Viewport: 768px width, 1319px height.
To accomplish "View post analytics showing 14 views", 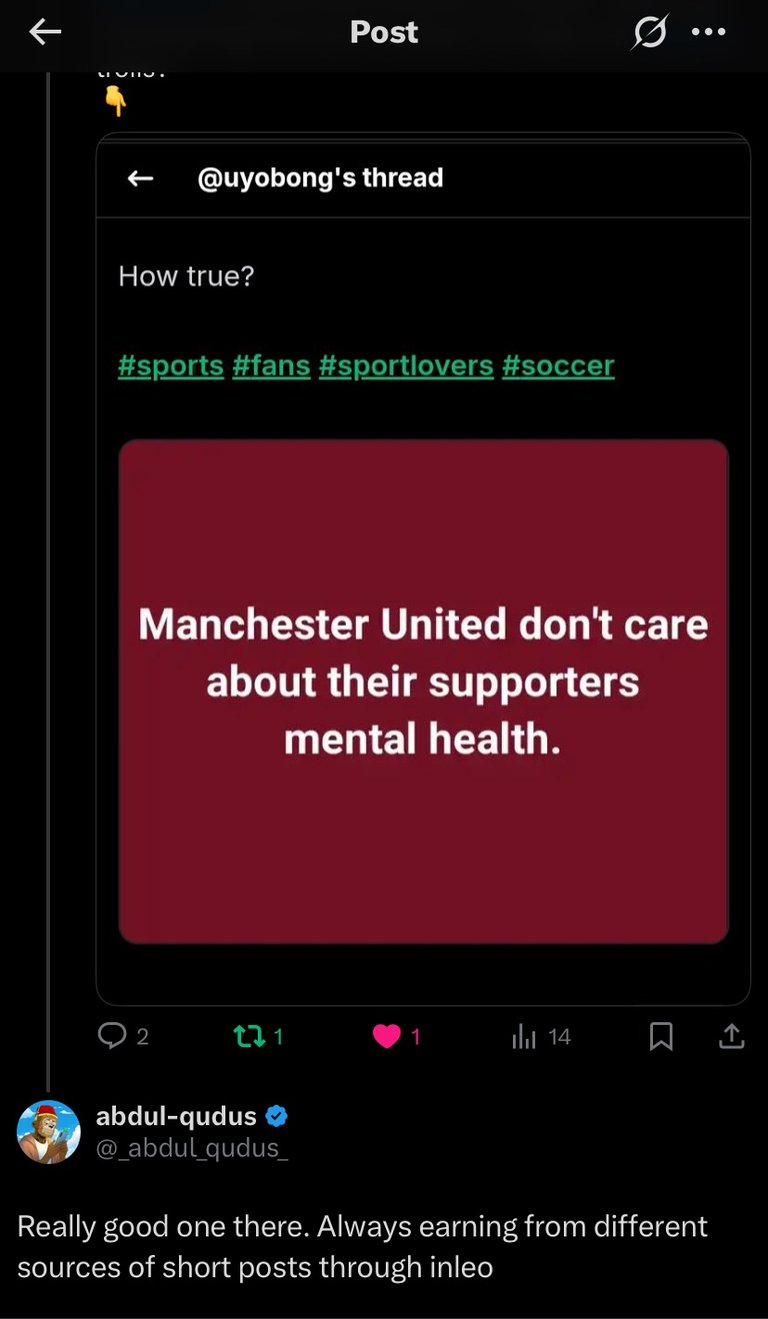I will coord(524,1036).
